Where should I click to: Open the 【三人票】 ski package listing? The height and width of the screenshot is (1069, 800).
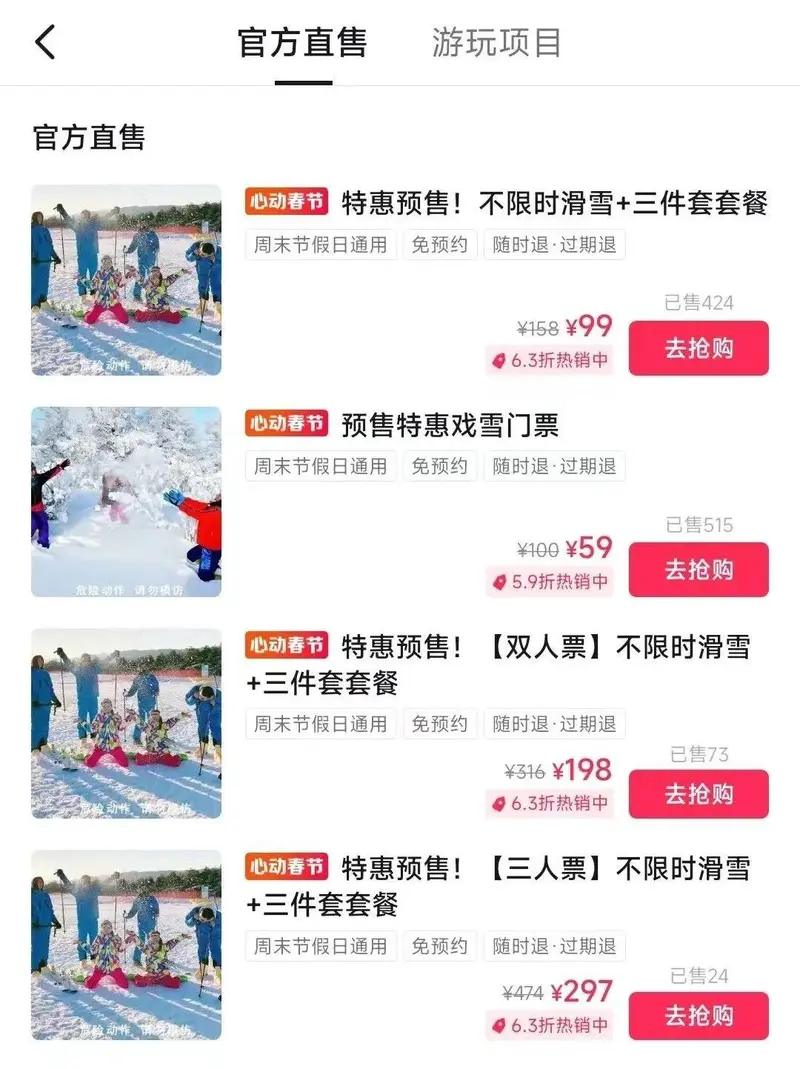point(545,869)
